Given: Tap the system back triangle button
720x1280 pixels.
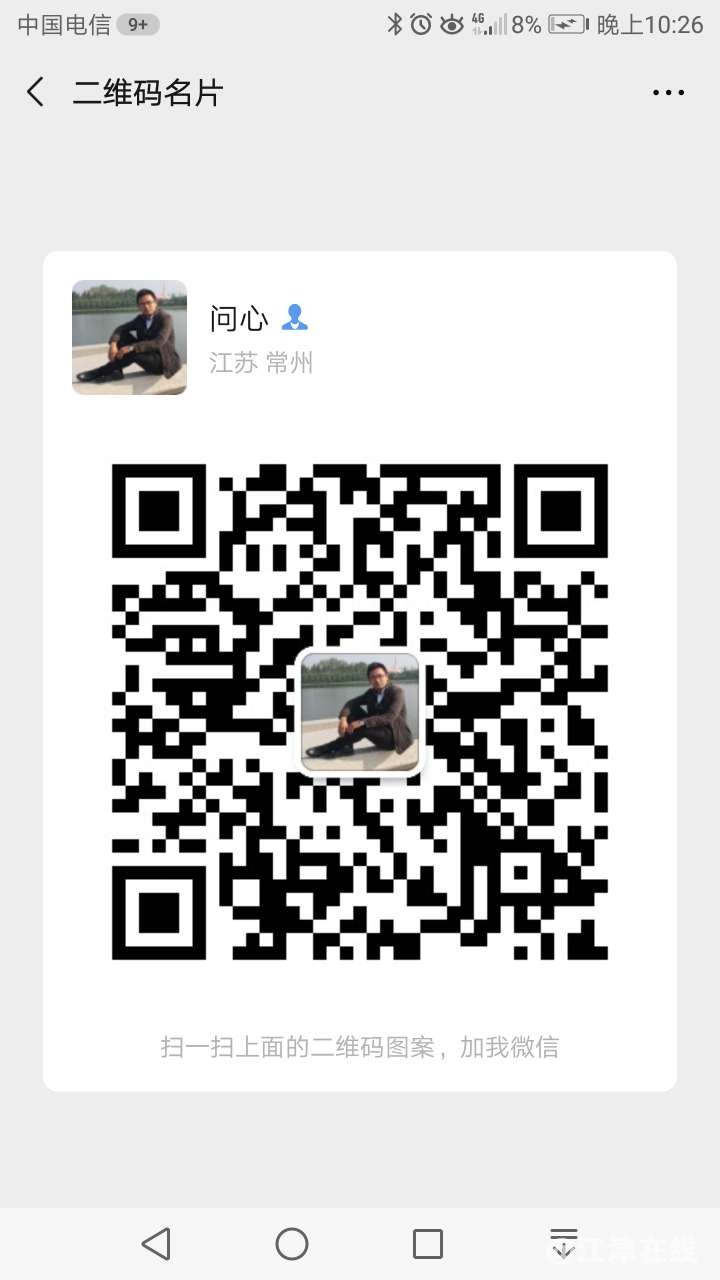Looking at the screenshot, I should click(156, 1244).
